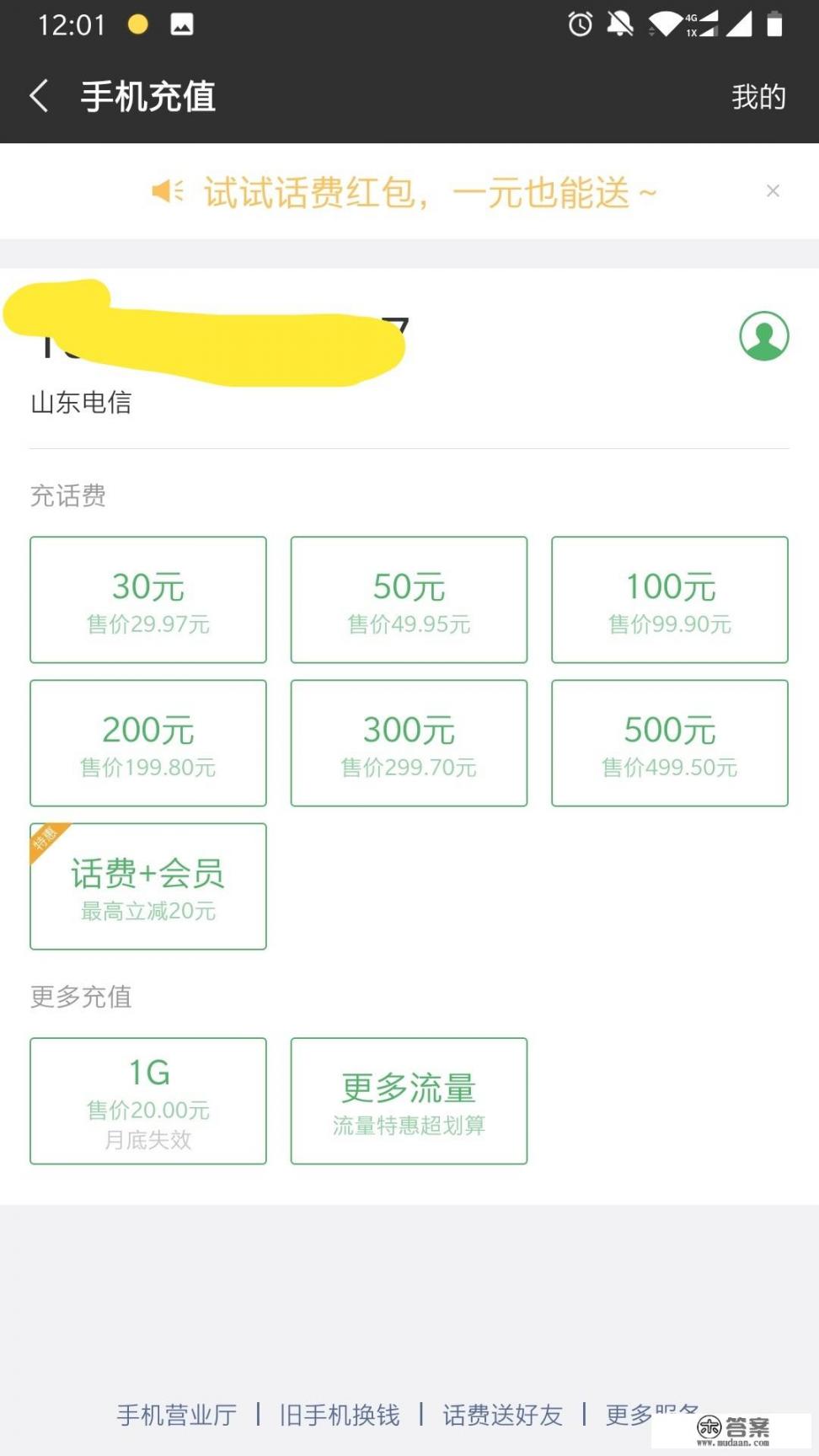
Task: Tap the muted notification icon in status bar
Action: click(620, 24)
